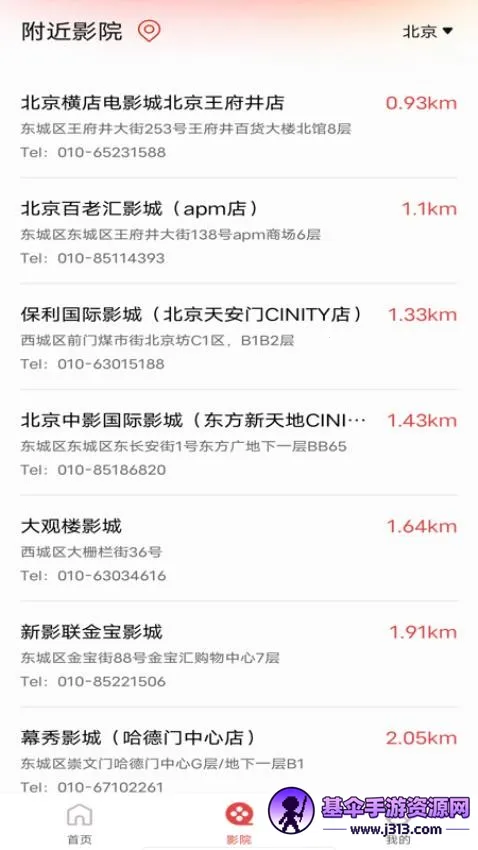Open 北京横店电影城北京王府井店 cinema
Image resolution: width=478 pixels, height=850 pixels.
click(x=239, y=127)
